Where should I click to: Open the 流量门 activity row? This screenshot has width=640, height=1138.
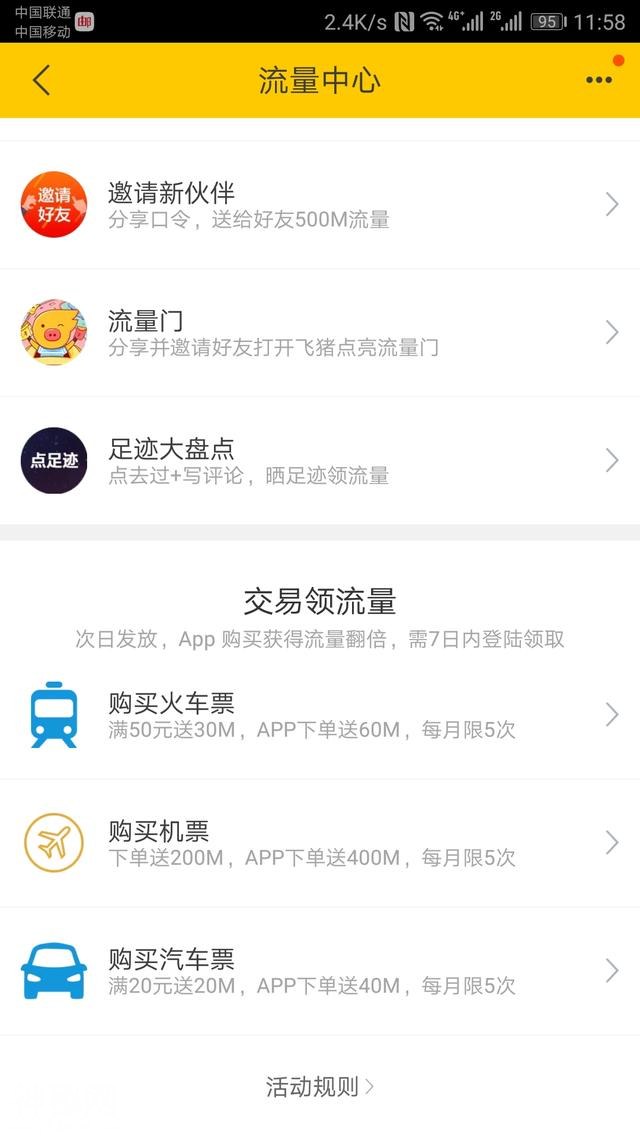click(320, 333)
